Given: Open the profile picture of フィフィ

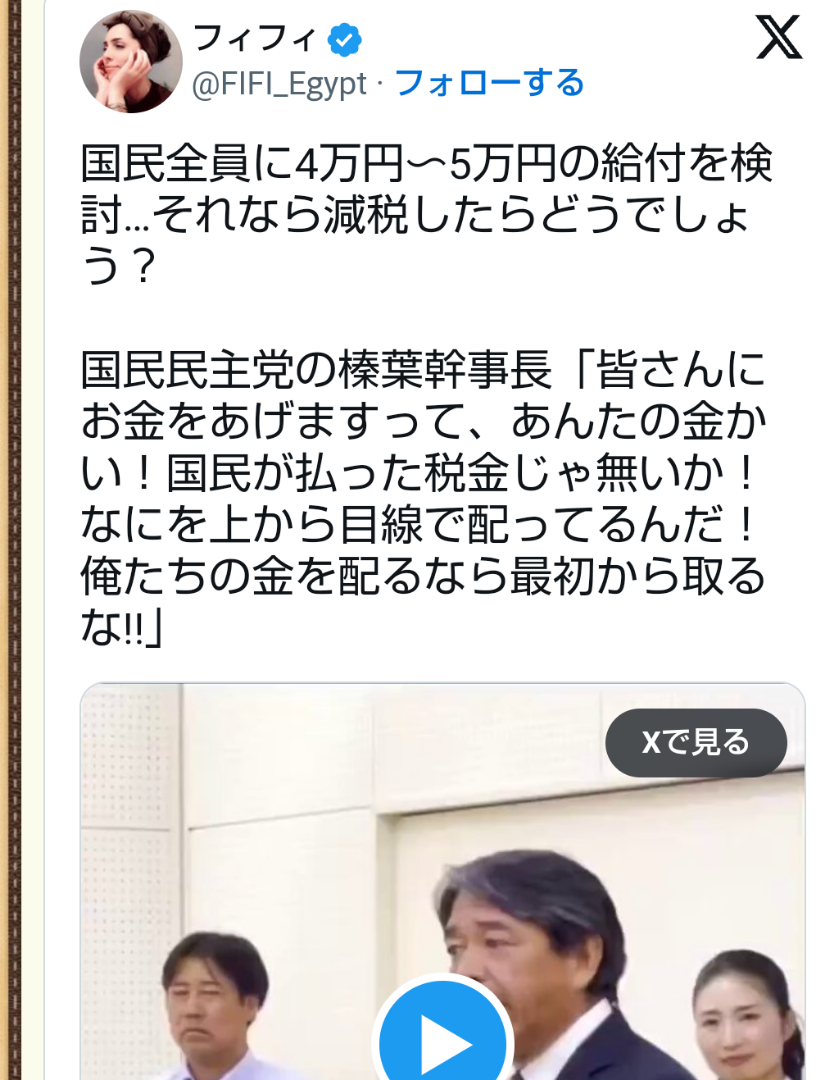Looking at the screenshot, I should pos(130,62).
